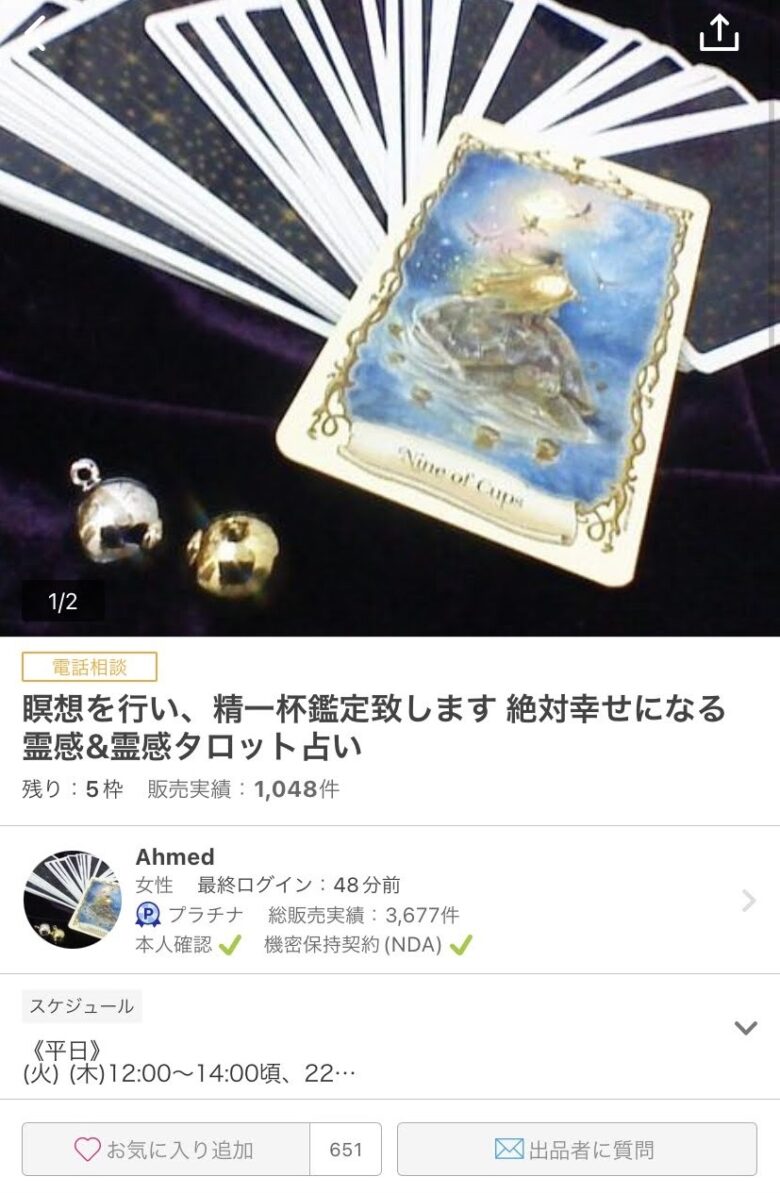Open the tarot card listing photo
Image resolution: width=780 pixels, height=1193 pixels.
pos(390,320)
